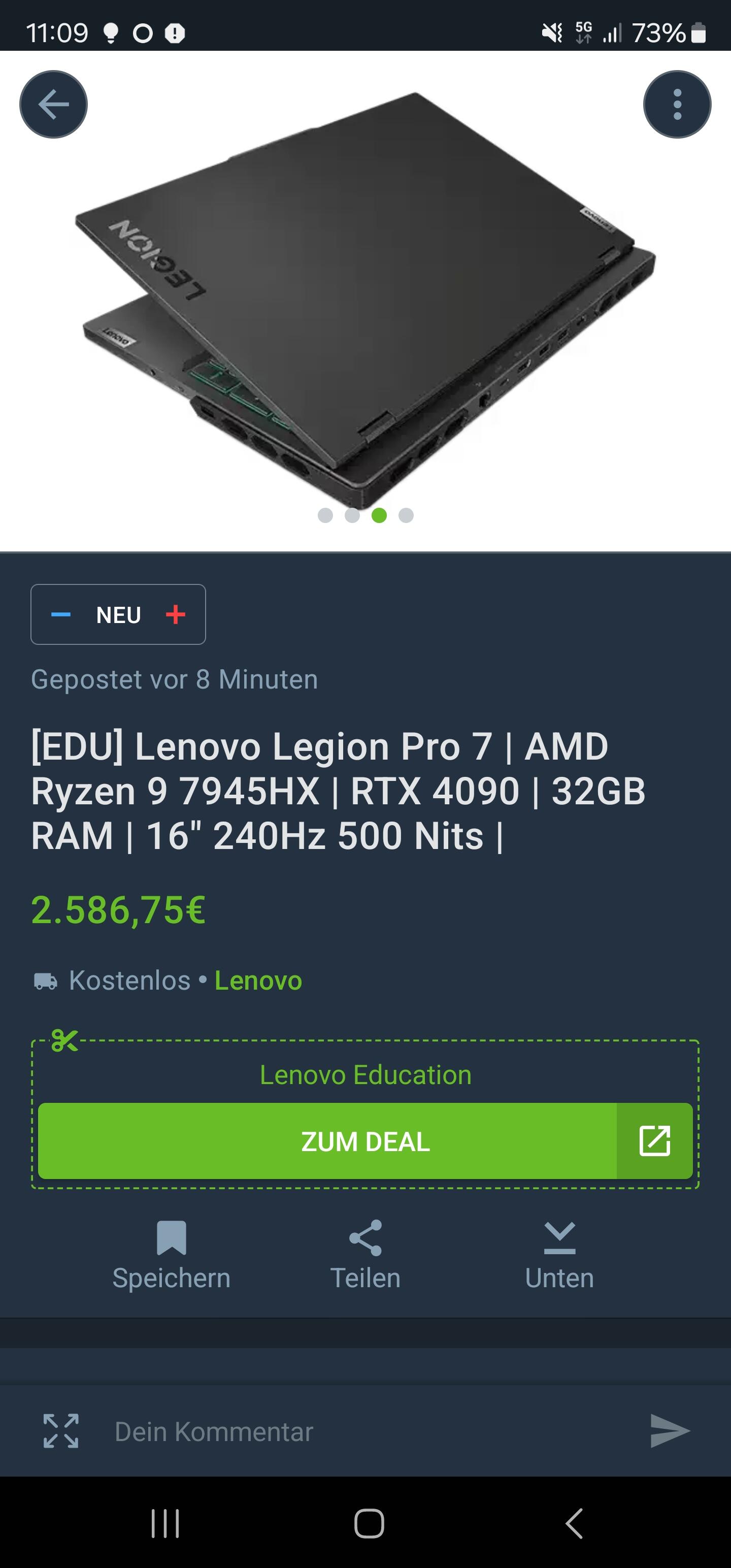Share the deal via Teilen
The image size is (731, 1568).
[x=365, y=1255]
